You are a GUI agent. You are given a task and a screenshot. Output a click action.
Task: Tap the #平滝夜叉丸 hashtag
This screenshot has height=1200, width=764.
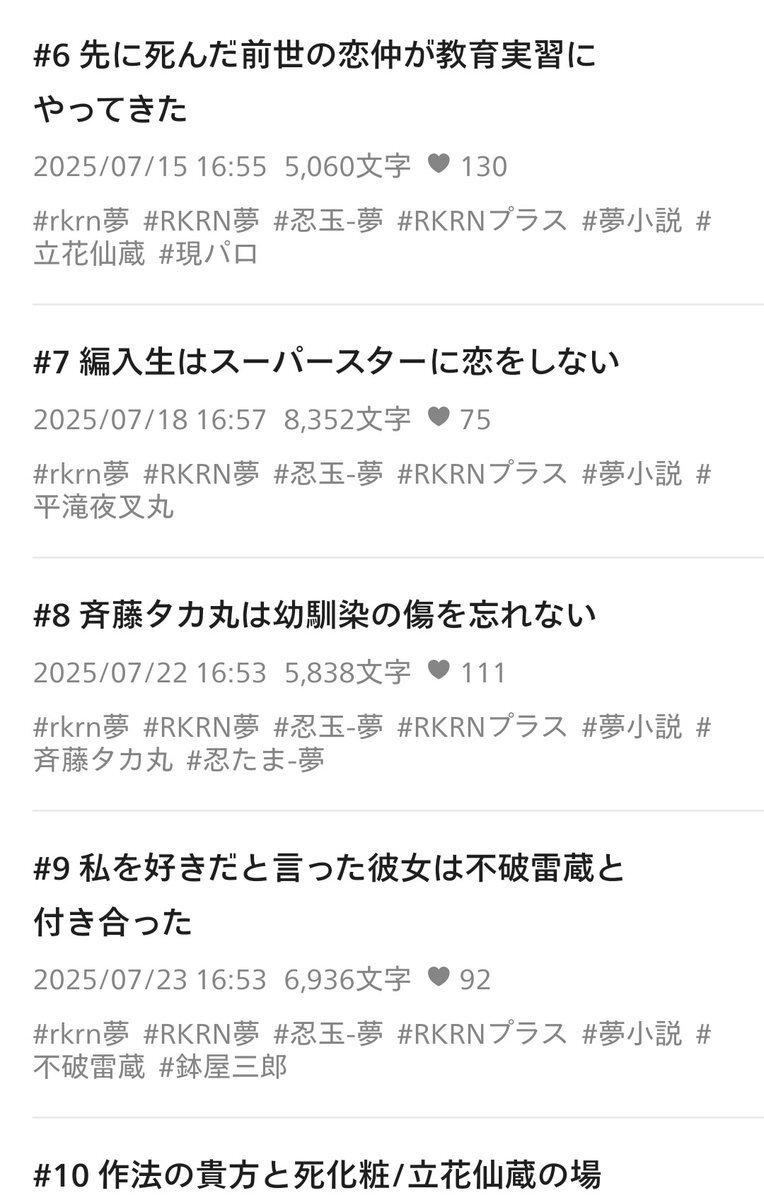pyautogui.click(x=102, y=506)
